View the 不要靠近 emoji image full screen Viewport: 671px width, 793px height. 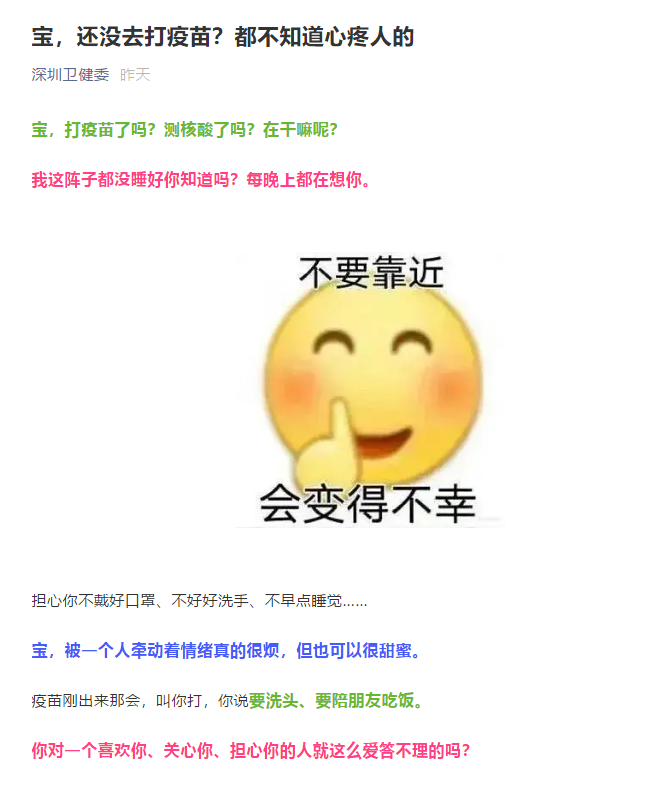tap(370, 390)
